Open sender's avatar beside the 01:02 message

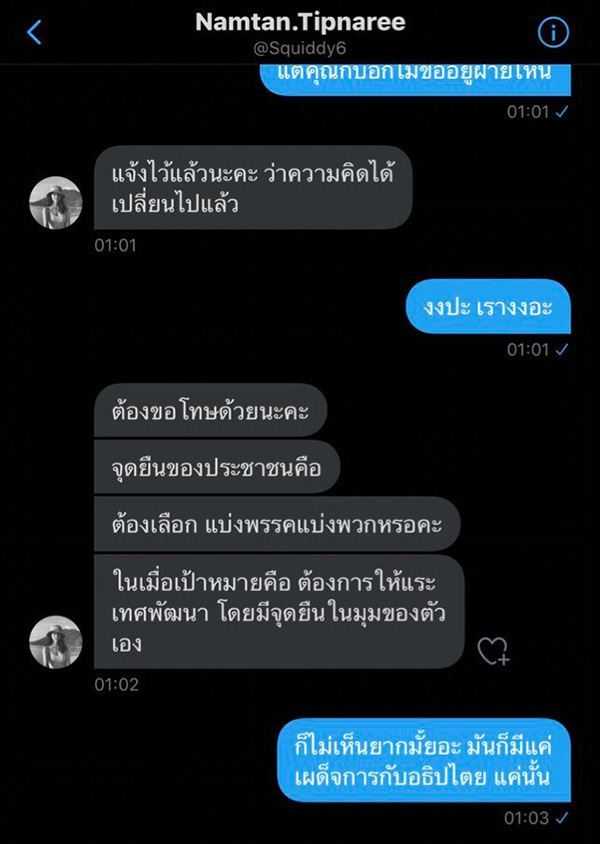click(x=55, y=641)
